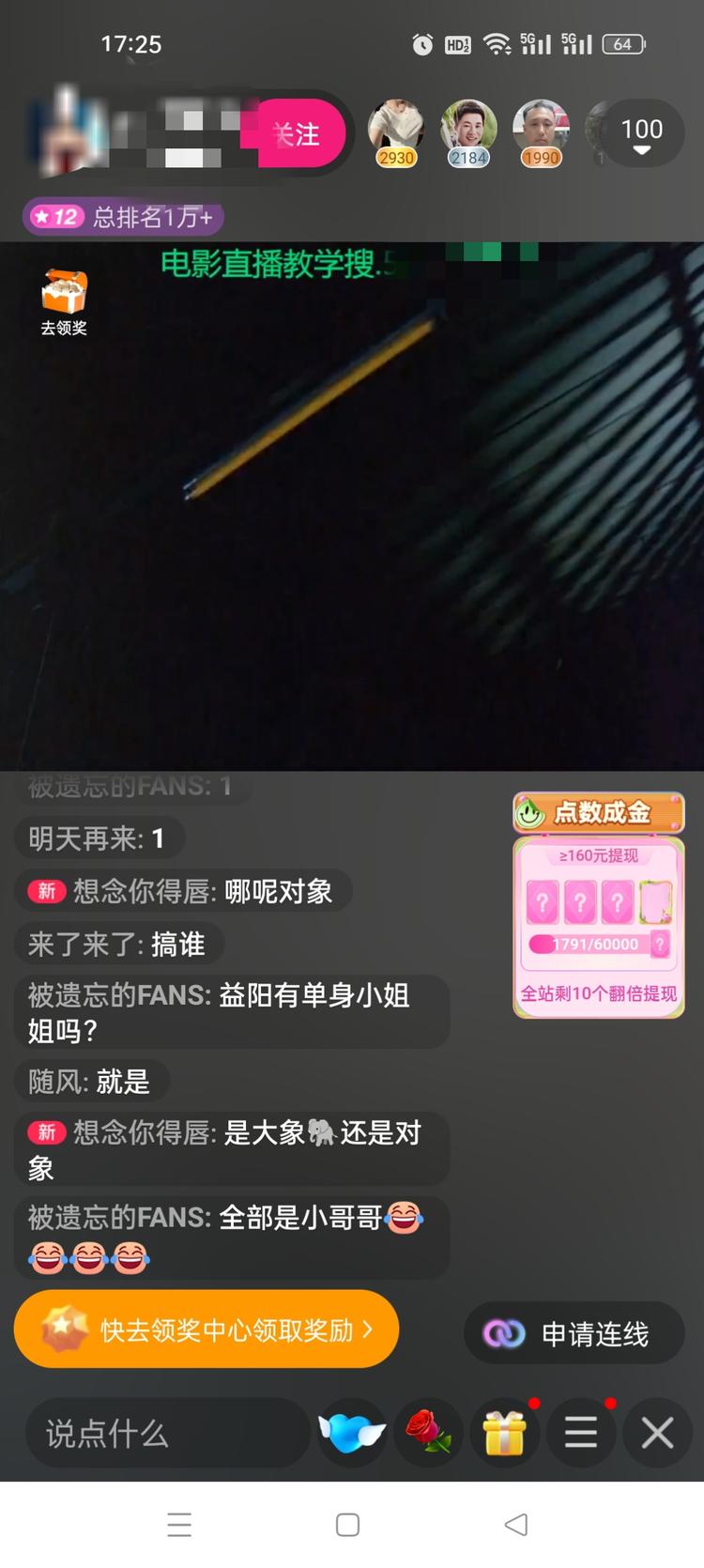Tap the 关注 follow button
704x1568 pixels.
coord(297,134)
